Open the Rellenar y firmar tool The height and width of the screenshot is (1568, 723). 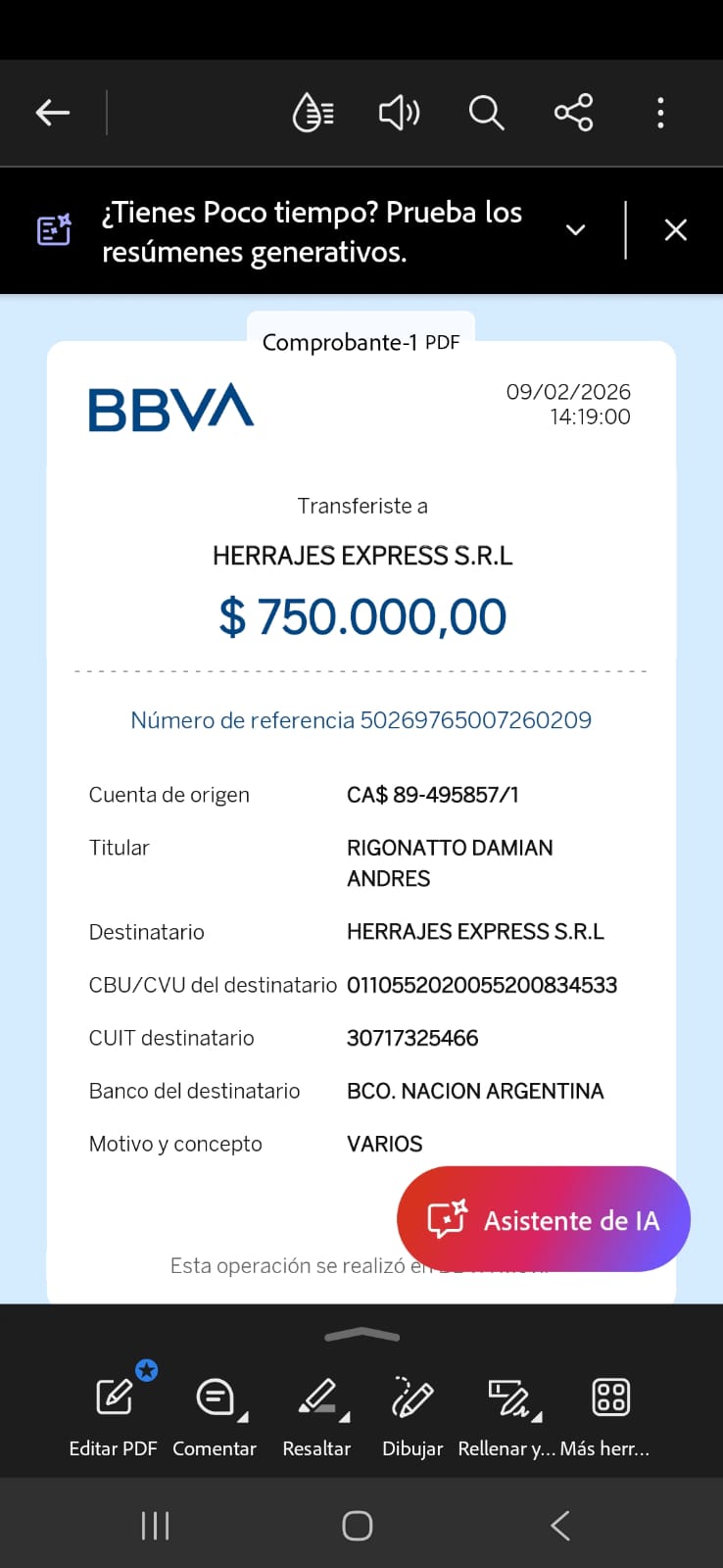[x=507, y=1411]
